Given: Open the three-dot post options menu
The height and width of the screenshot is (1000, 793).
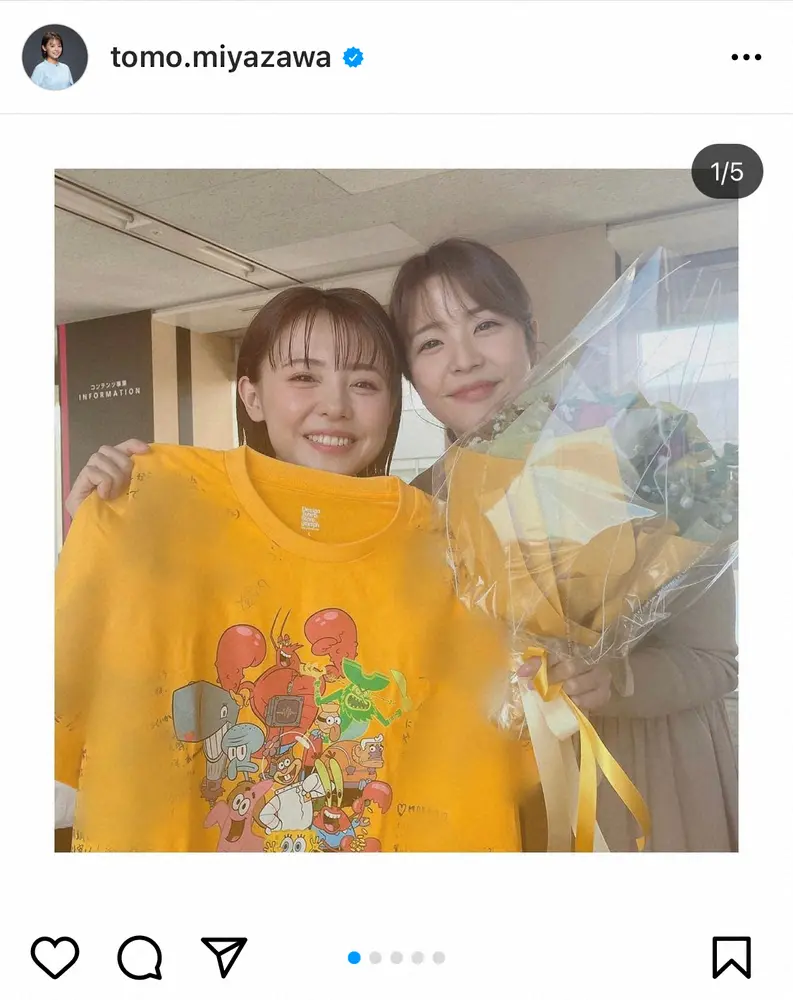Looking at the screenshot, I should 745,58.
